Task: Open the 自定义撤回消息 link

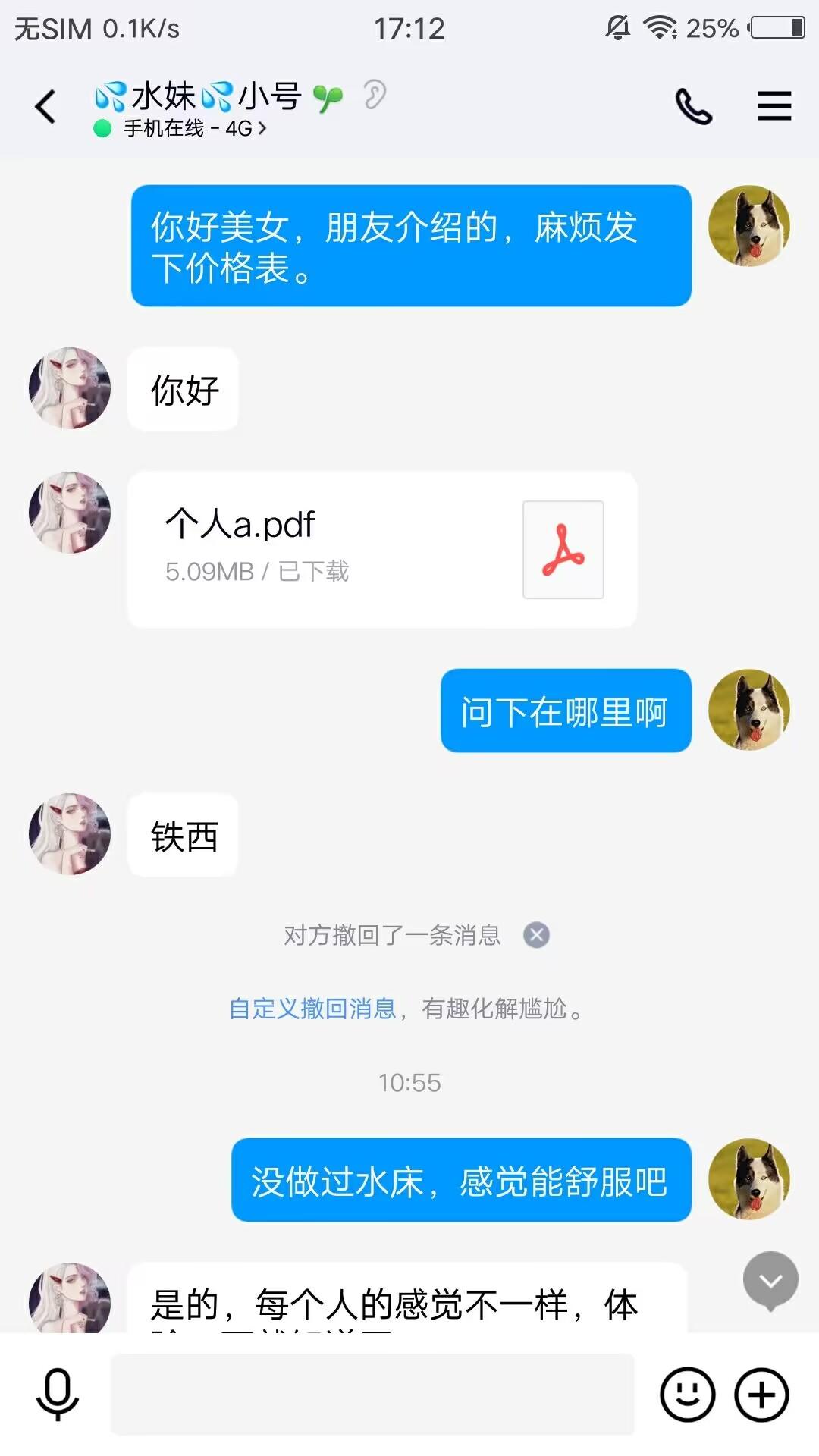Action: [312, 1009]
